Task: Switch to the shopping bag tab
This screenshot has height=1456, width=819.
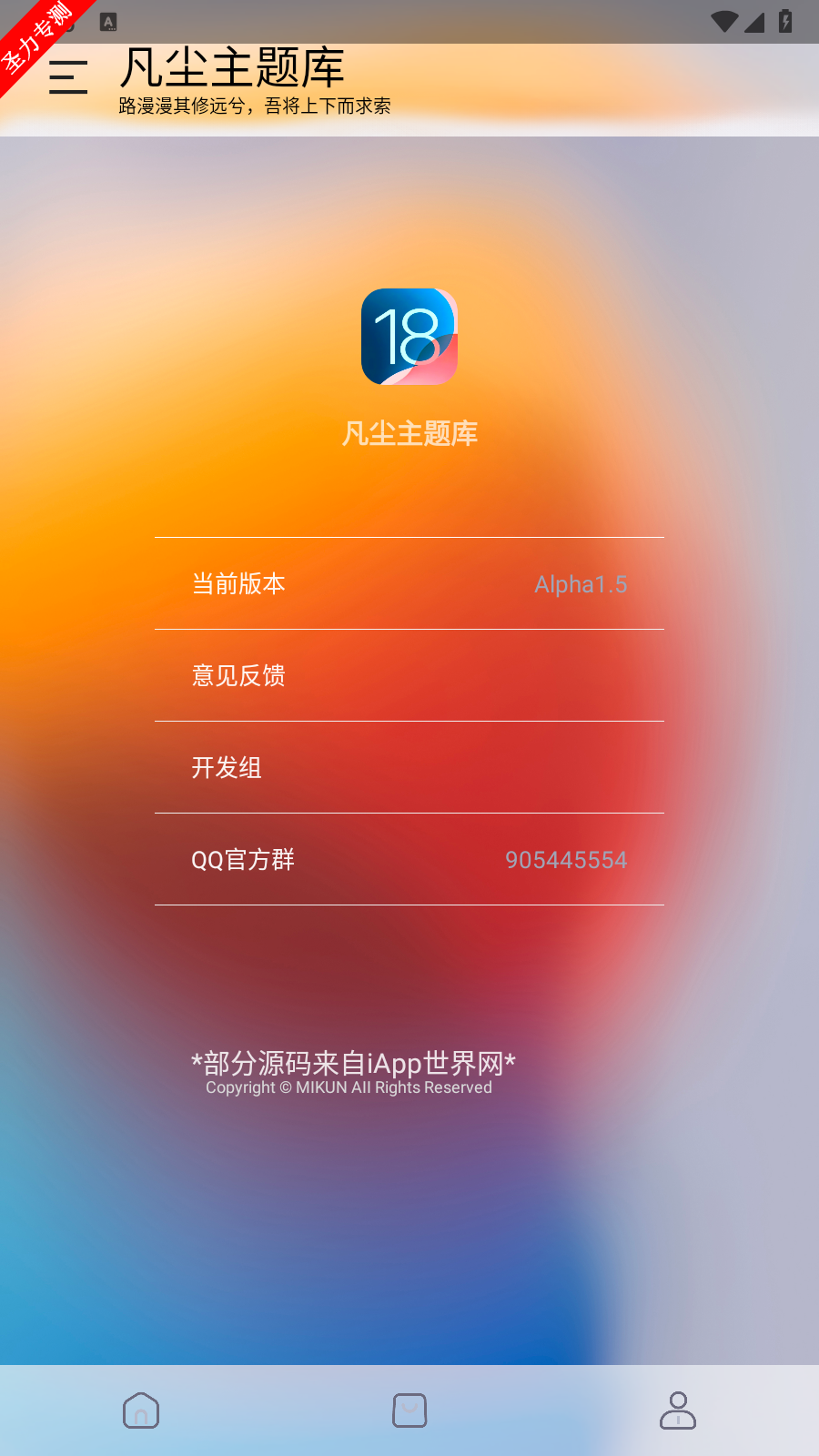Action: coord(409,1410)
